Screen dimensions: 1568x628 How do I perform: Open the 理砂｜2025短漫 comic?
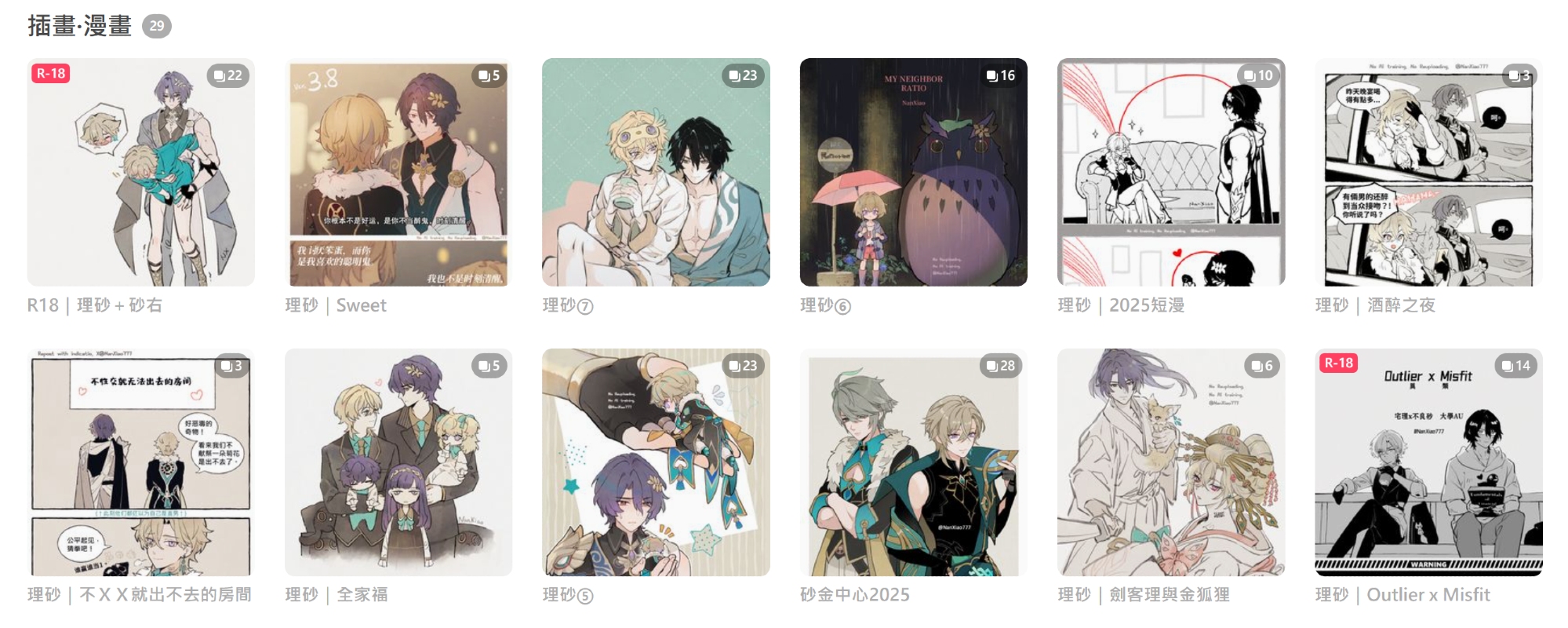tap(1170, 172)
